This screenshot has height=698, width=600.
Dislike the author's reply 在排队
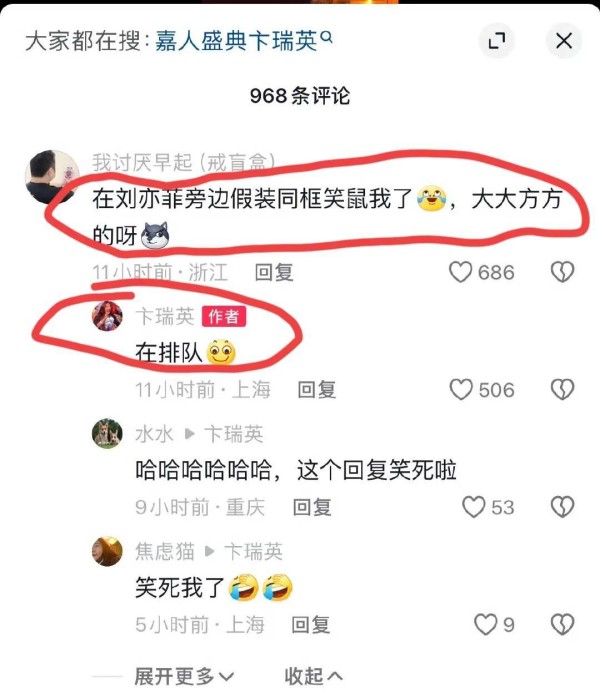click(x=563, y=390)
